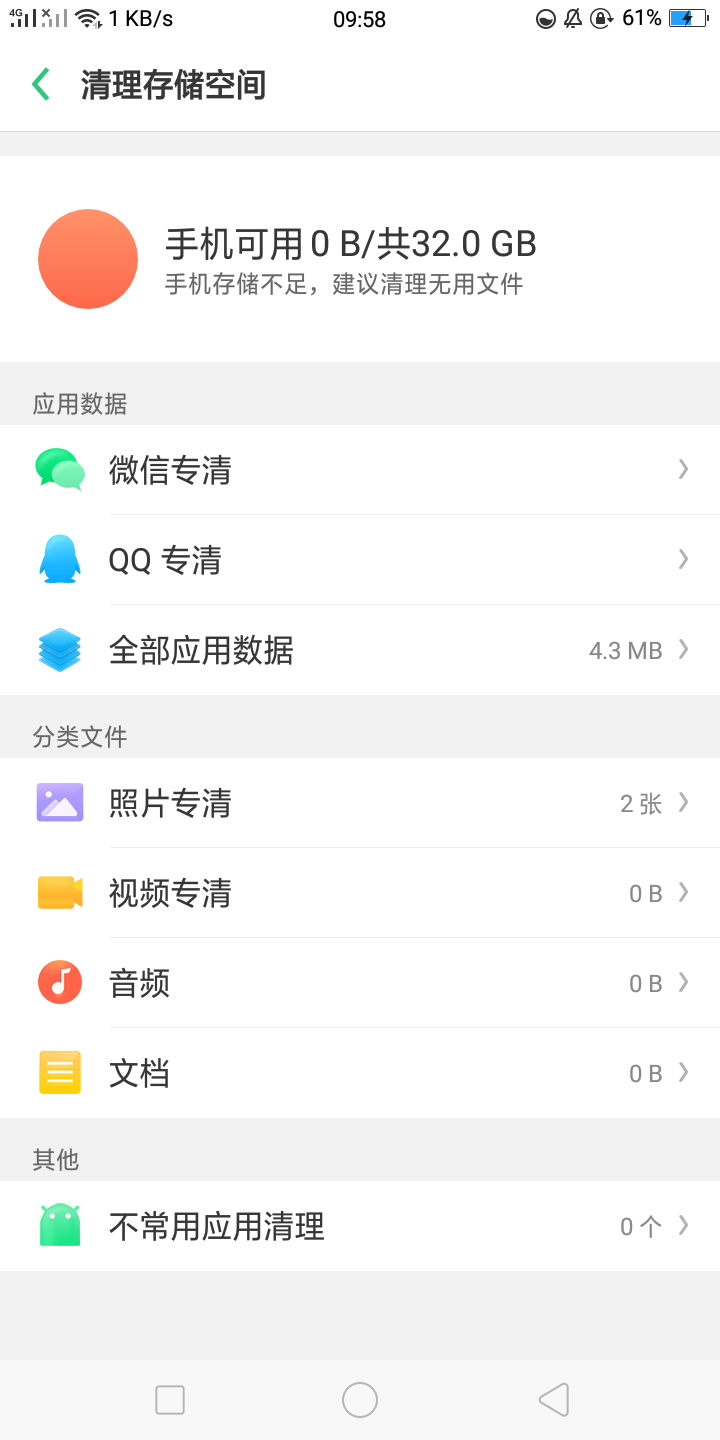Open 全部应用数据 row
Screen dimensions: 720x1440
click(x=360, y=650)
